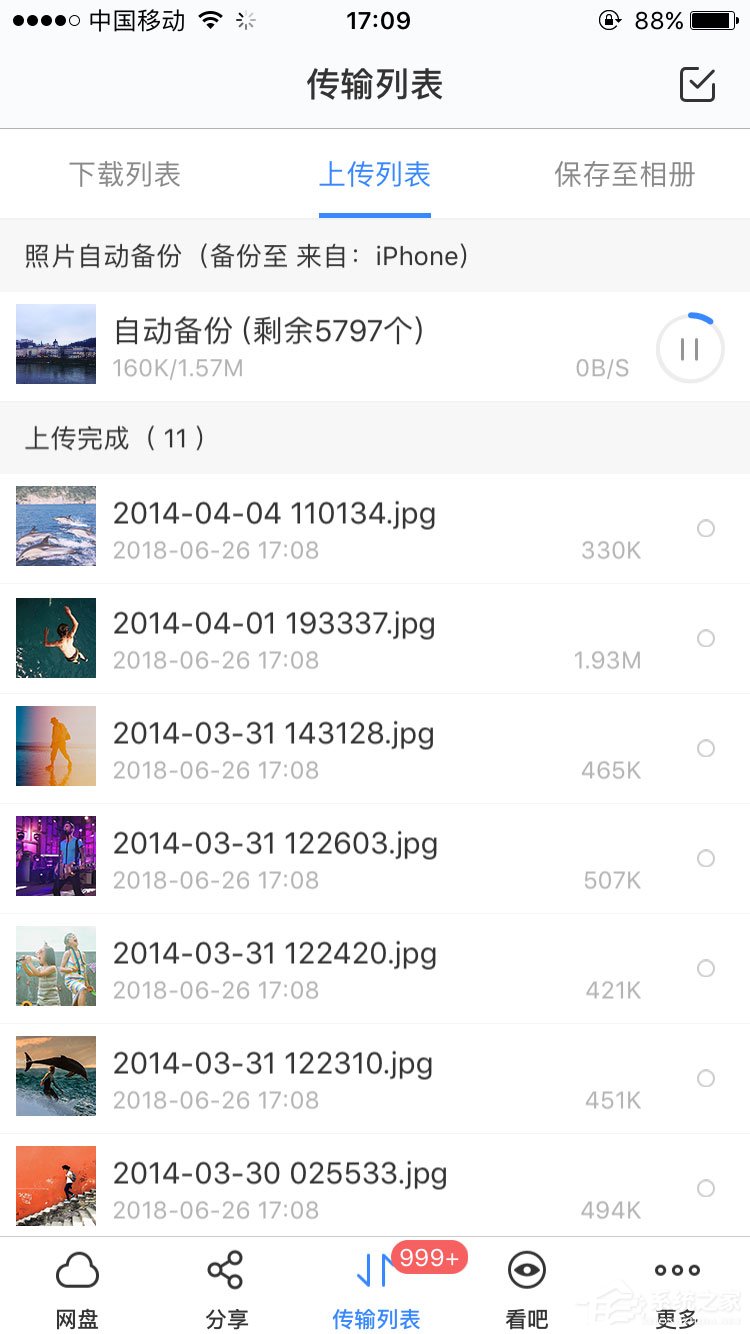Switch to the 保存至相册 tab
This screenshot has width=750, height=1334.
[x=624, y=174]
